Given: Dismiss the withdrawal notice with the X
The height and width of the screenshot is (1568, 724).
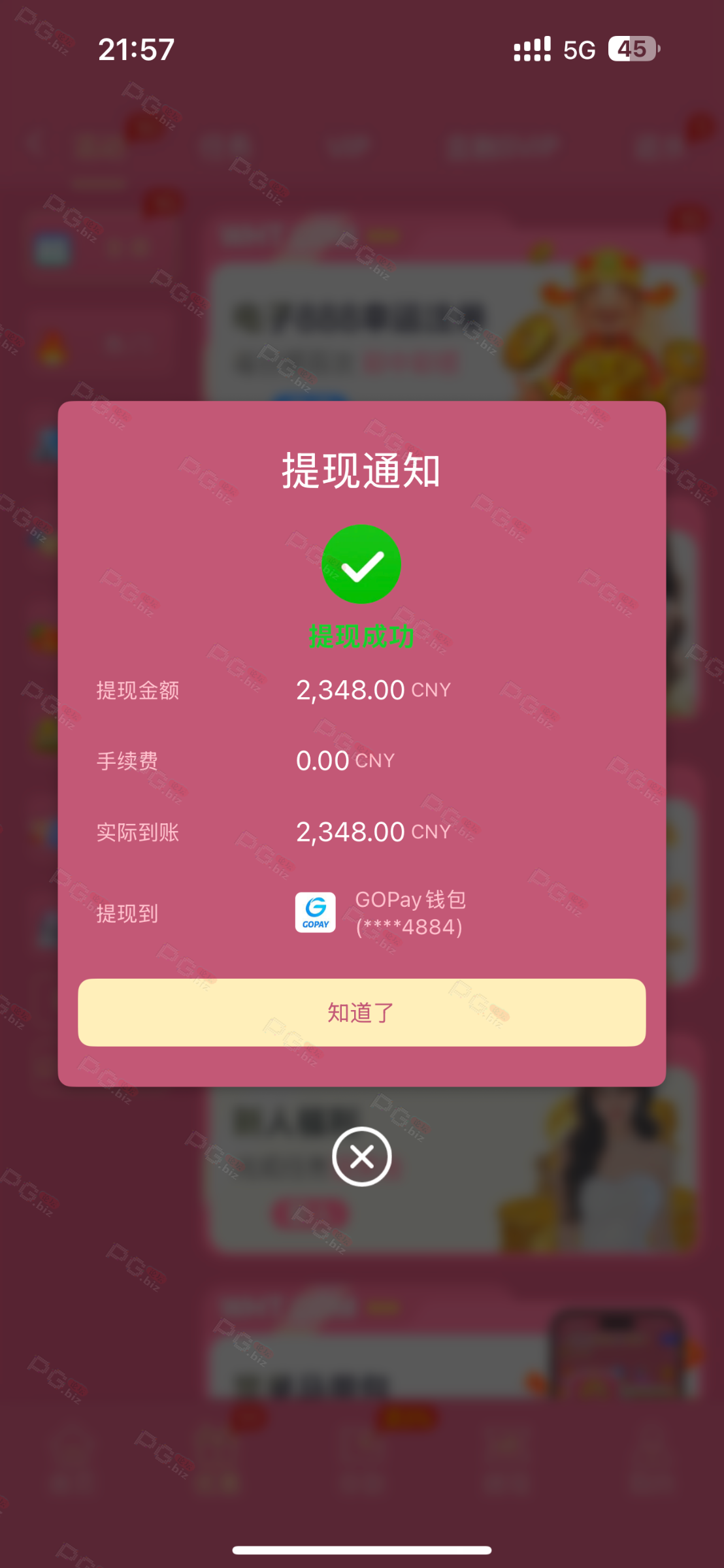Looking at the screenshot, I should click(361, 1157).
